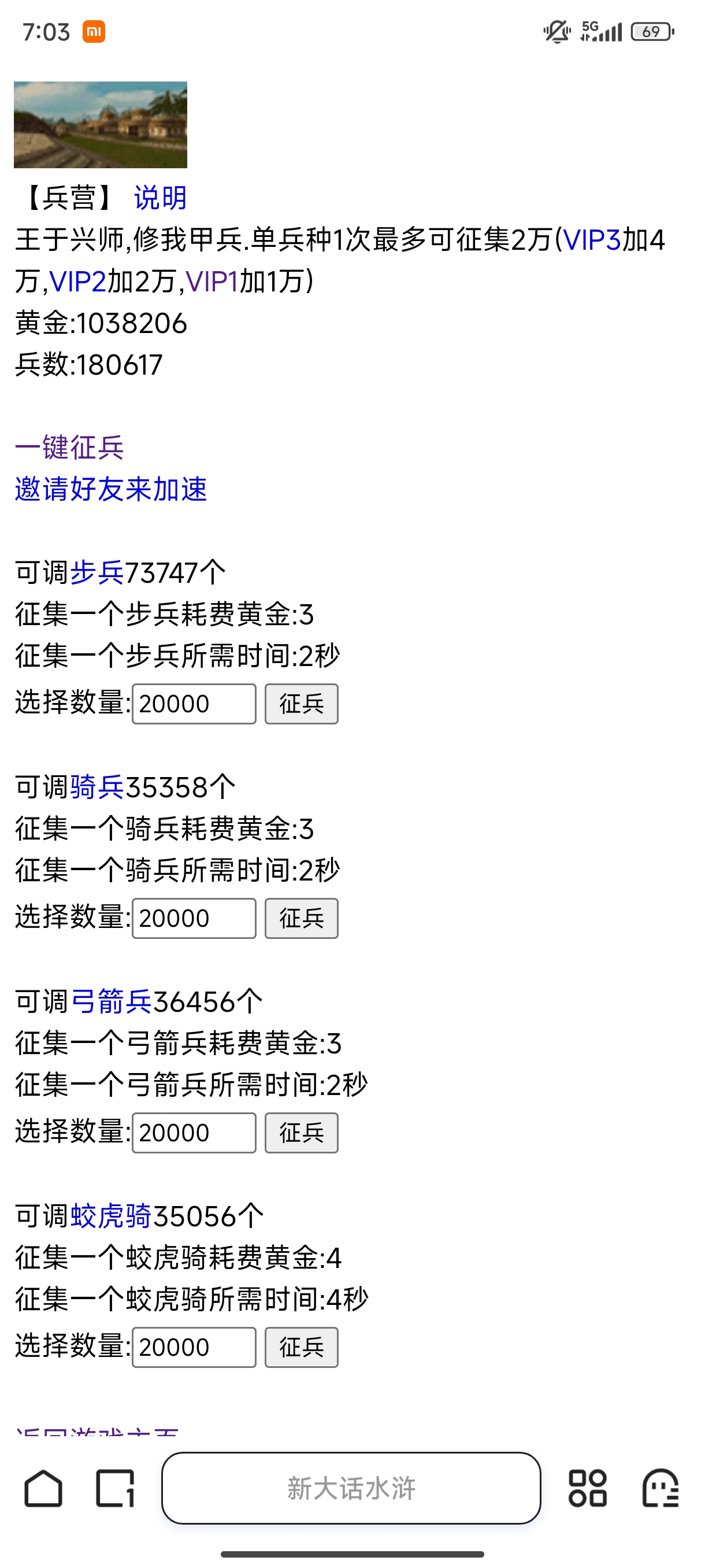This screenshot has width=705, height=1568.
Task: Click the barracks scenery image at top
Action: (x=101, y=125)
